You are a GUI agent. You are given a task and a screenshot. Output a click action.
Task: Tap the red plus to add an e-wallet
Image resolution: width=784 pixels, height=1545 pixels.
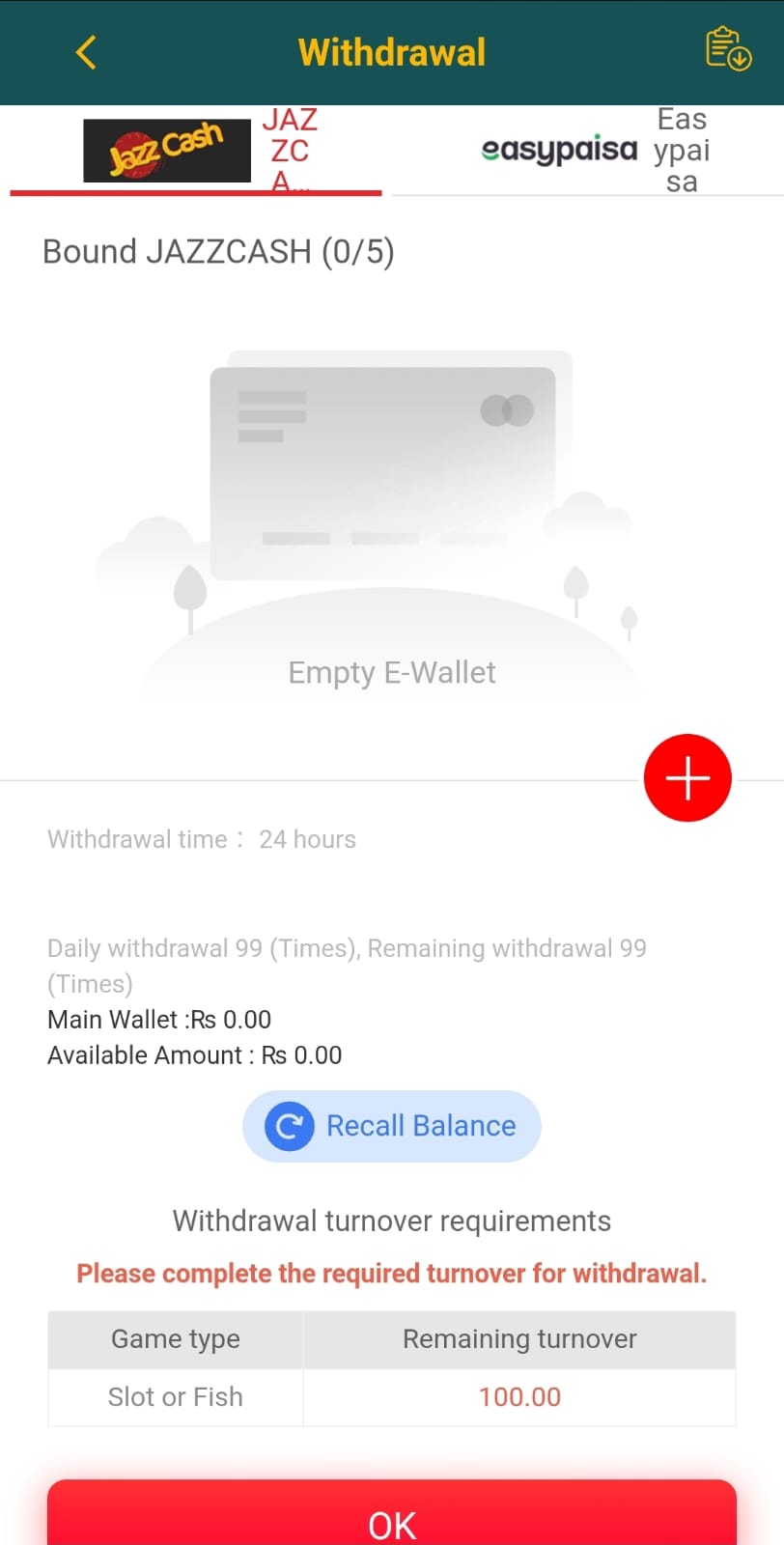click(687, 777)
